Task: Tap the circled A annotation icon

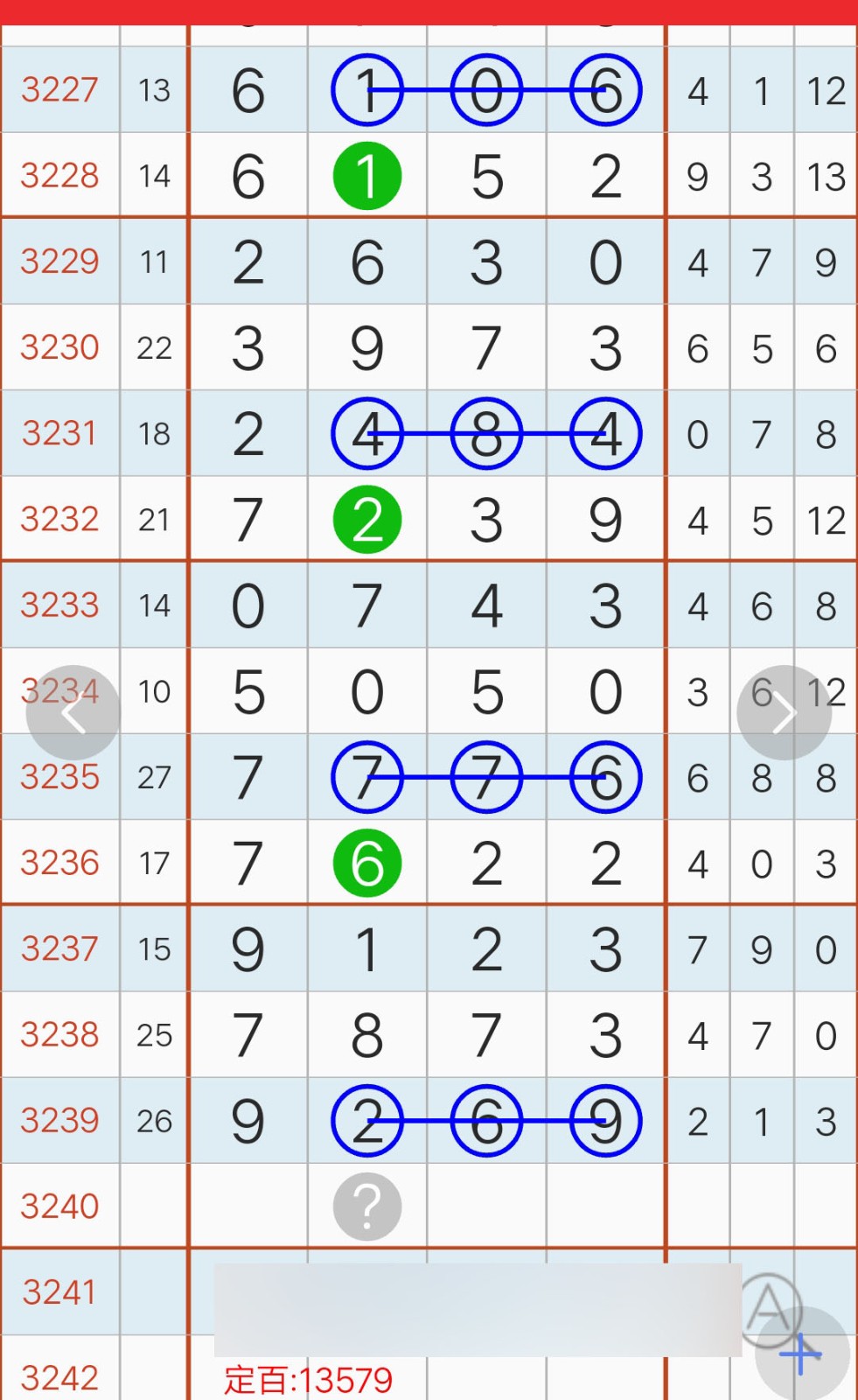Action: (x=769, y=1307)
